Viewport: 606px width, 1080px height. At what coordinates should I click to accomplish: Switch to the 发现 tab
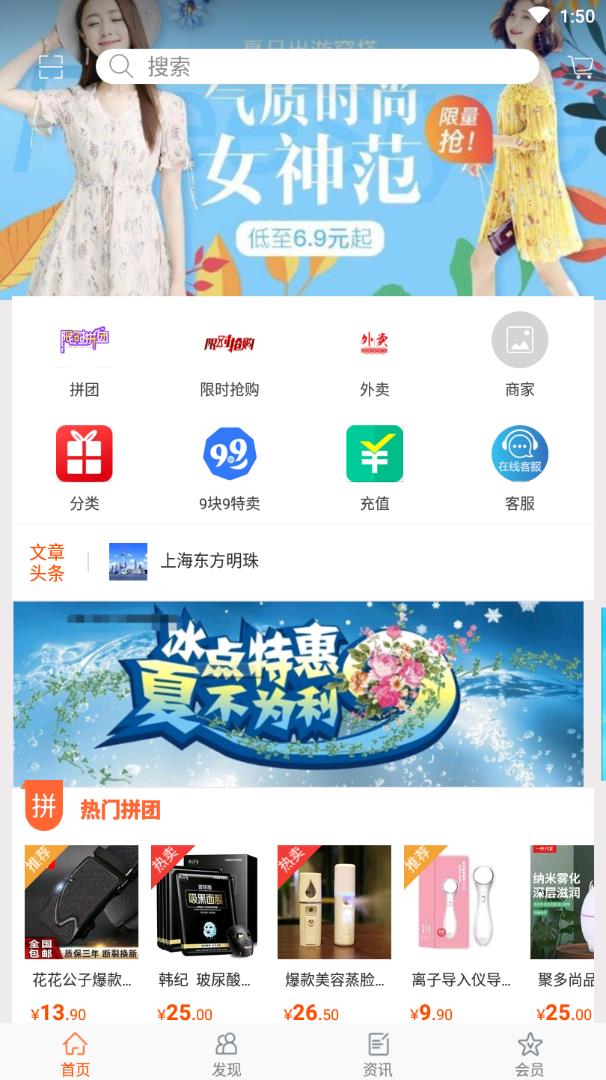tap(227, 1055)
